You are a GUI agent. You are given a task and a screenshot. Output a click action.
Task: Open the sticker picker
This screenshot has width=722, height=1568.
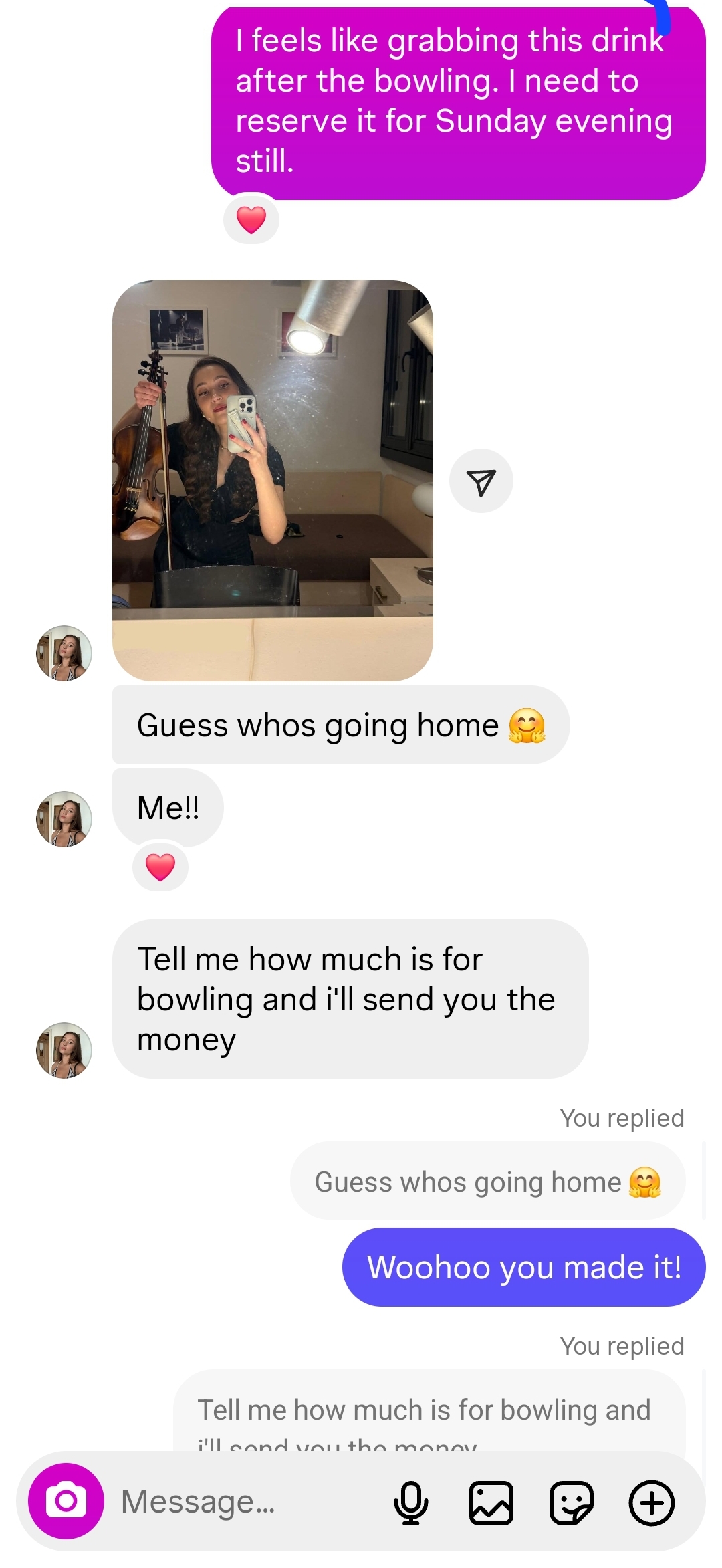[x=571, y=1502]
